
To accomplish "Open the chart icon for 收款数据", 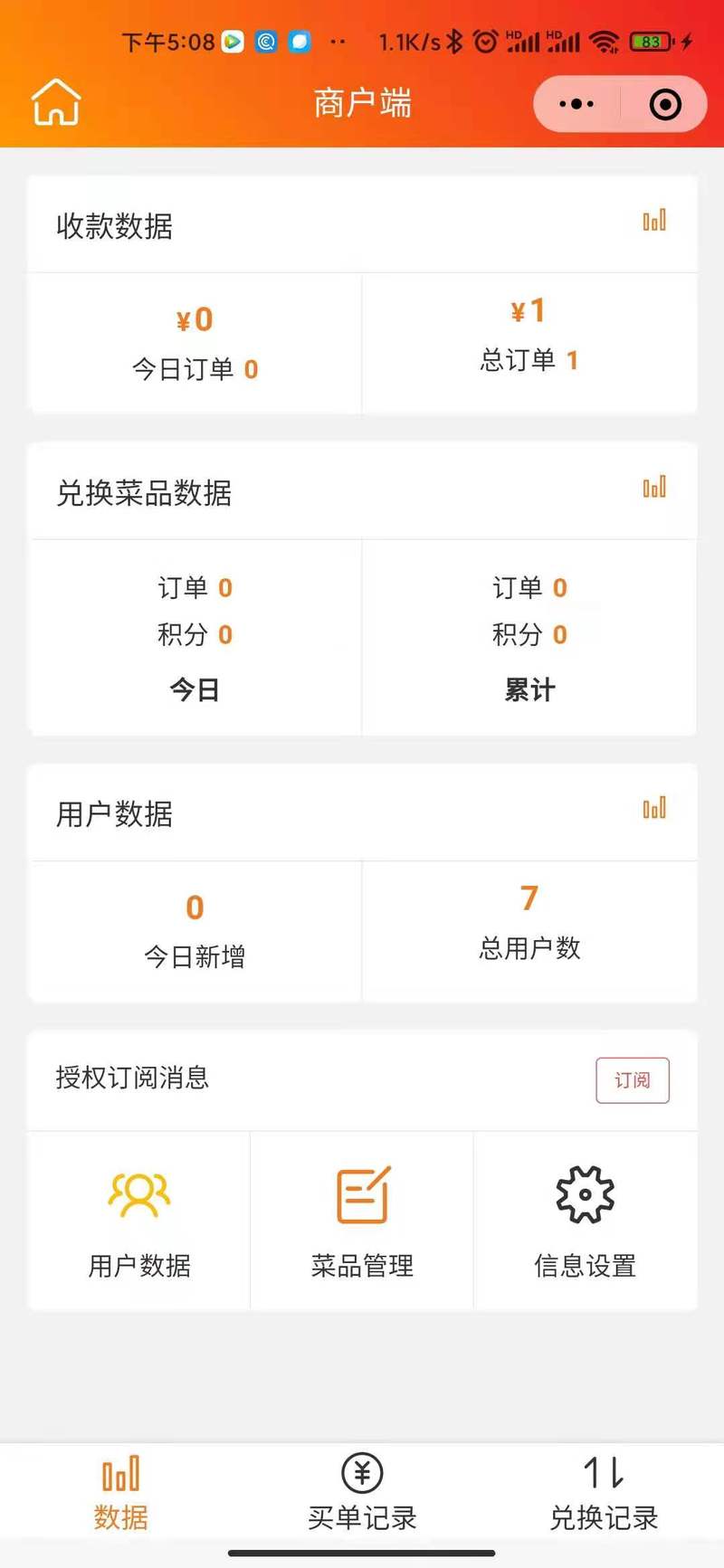I will 654,220.
